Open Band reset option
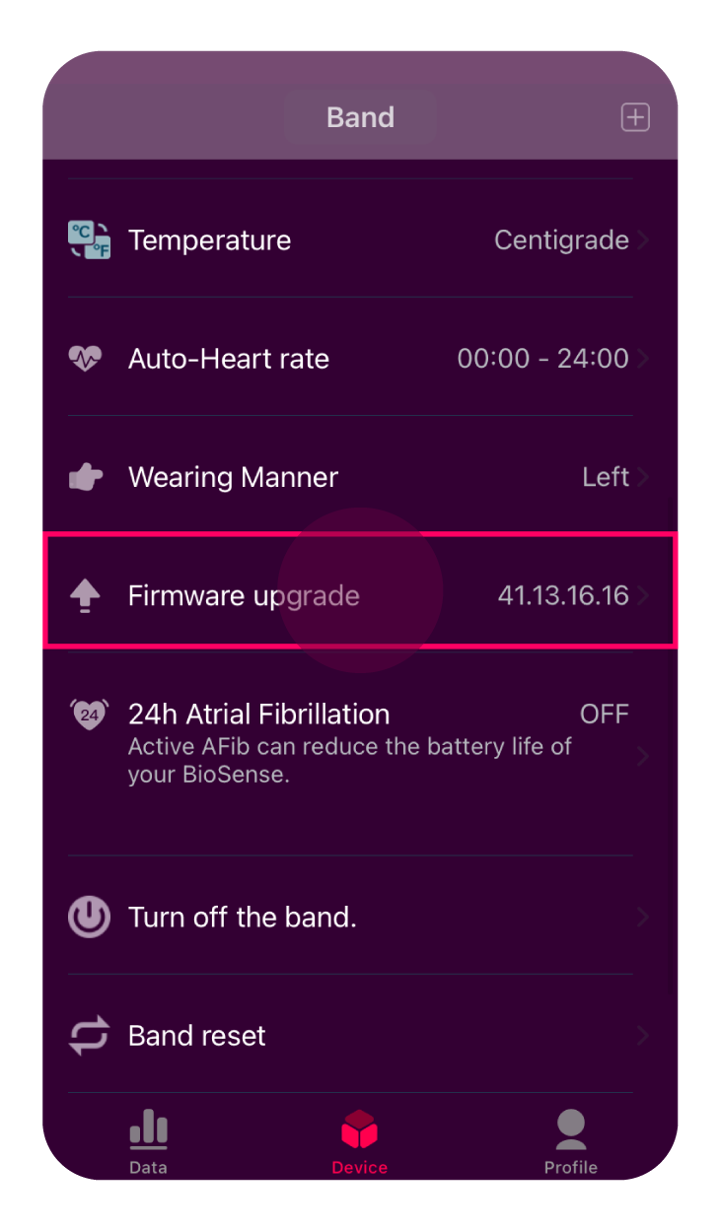This screenshot has height=1229, width=720. pyautogui.click(x=358, y=1035)
